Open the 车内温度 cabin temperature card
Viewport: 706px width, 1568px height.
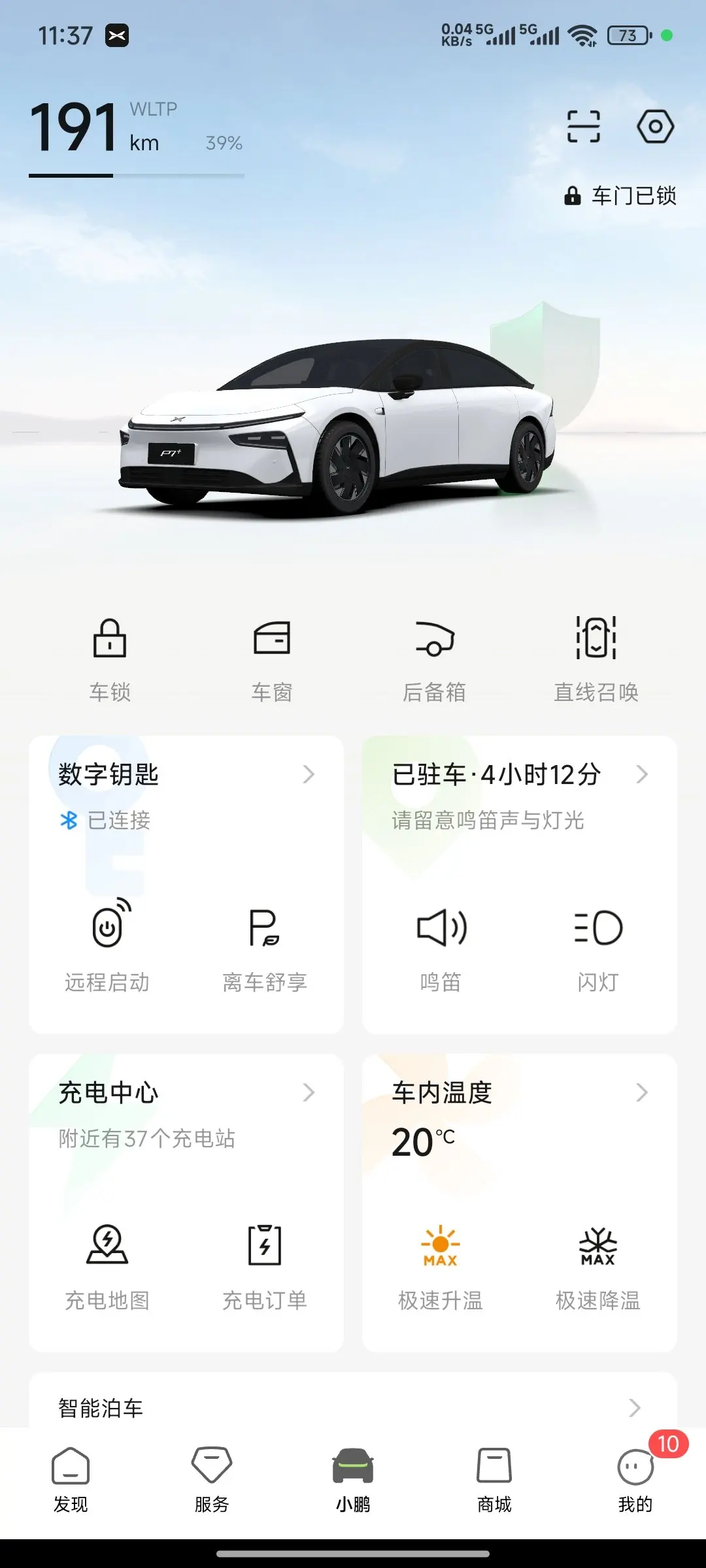(x=520, y=1093)
